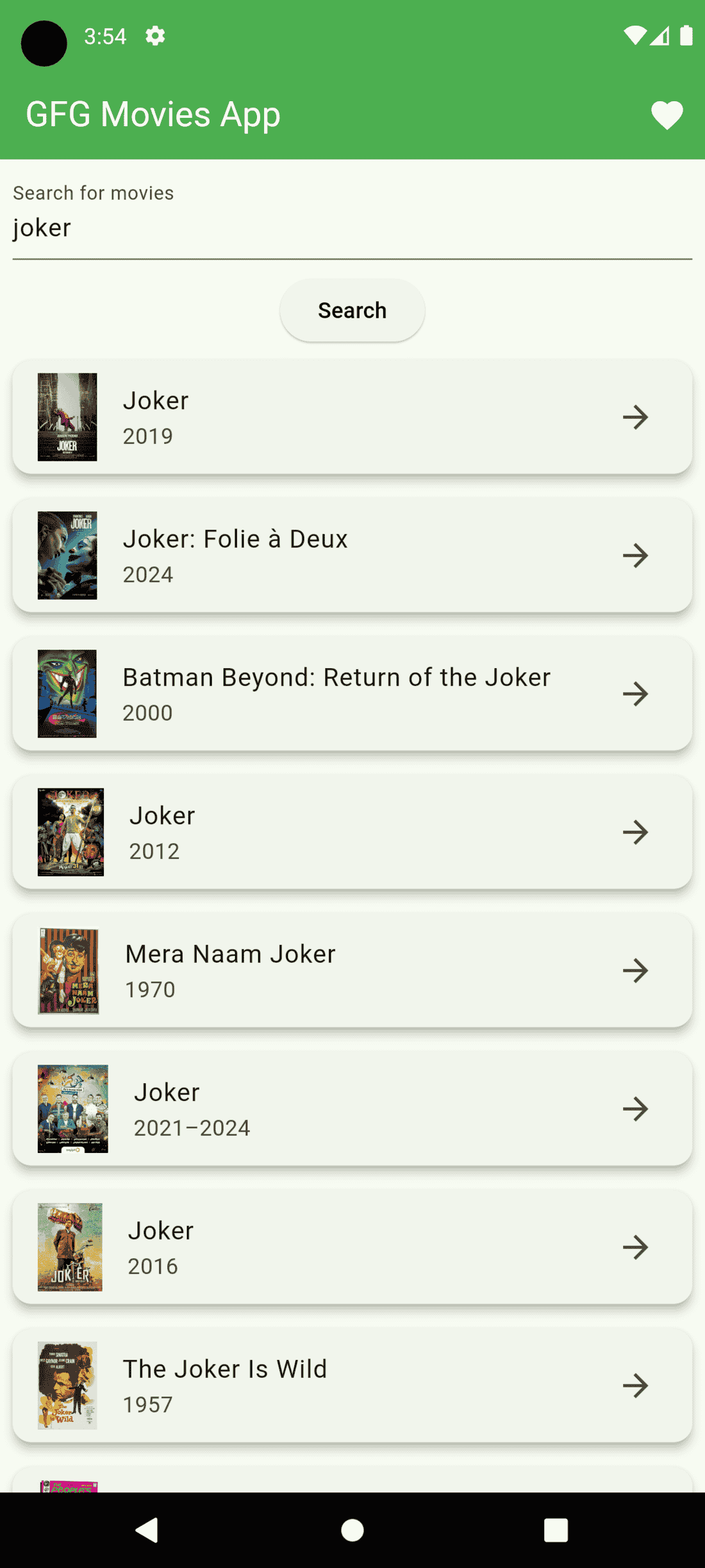Open arrow for The Joker Is Wild
Image resolution: width=705 pixels, height=1568 pixels.
pyautogui.click(x=636, y=1386)
